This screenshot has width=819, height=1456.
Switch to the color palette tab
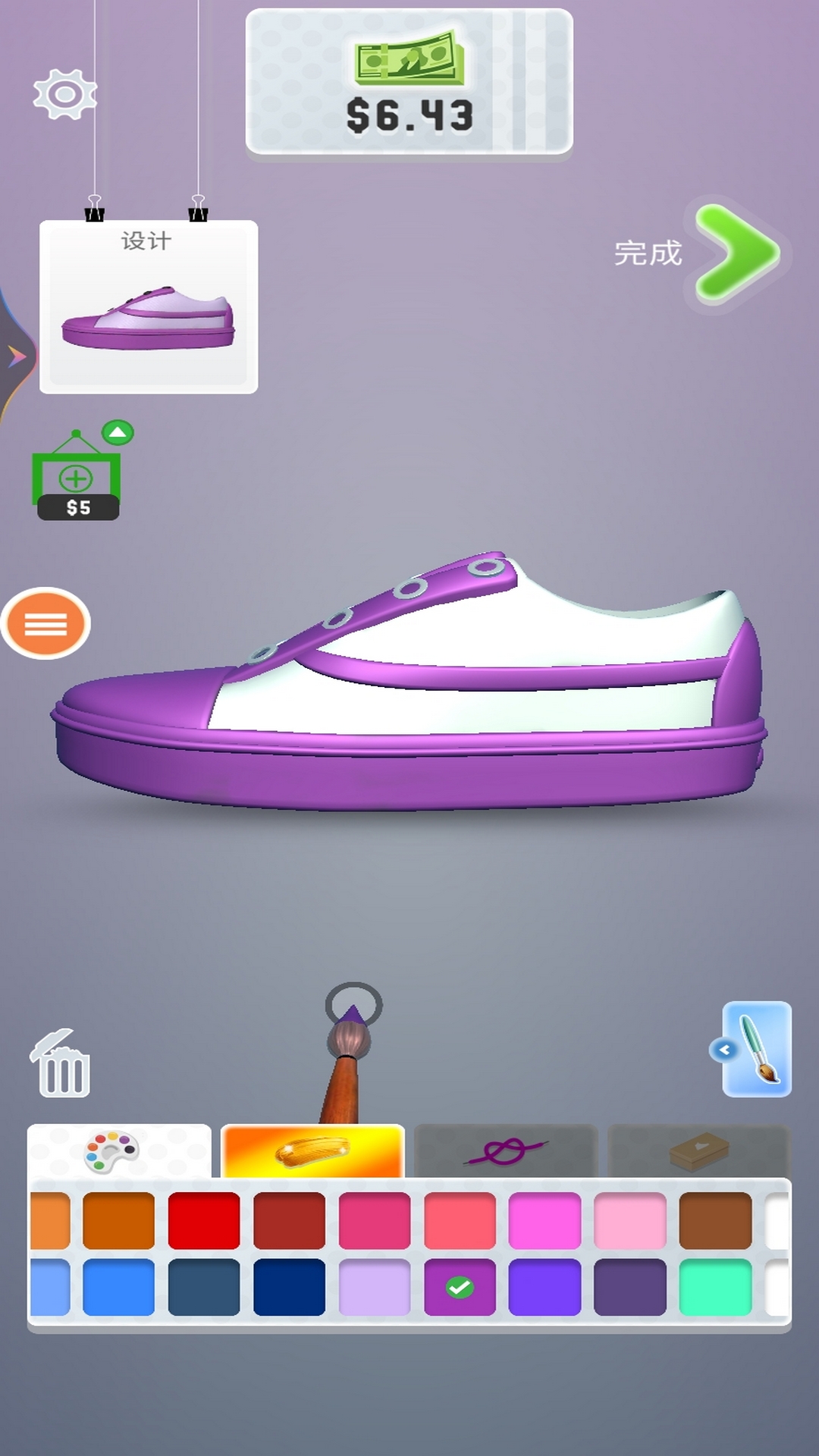[x=119, y=1151]
